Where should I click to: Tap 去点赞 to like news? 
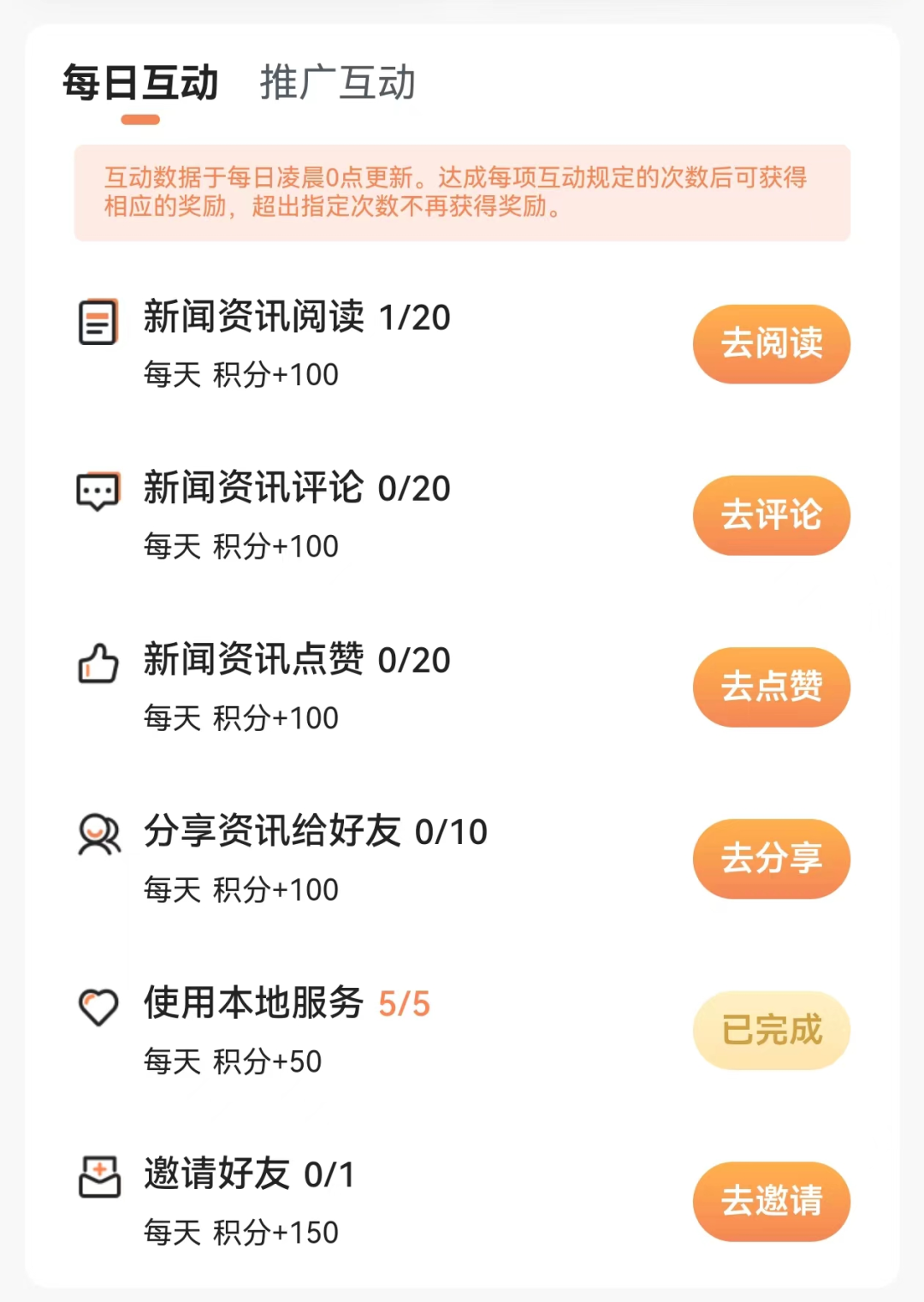(x=771, y=687)
